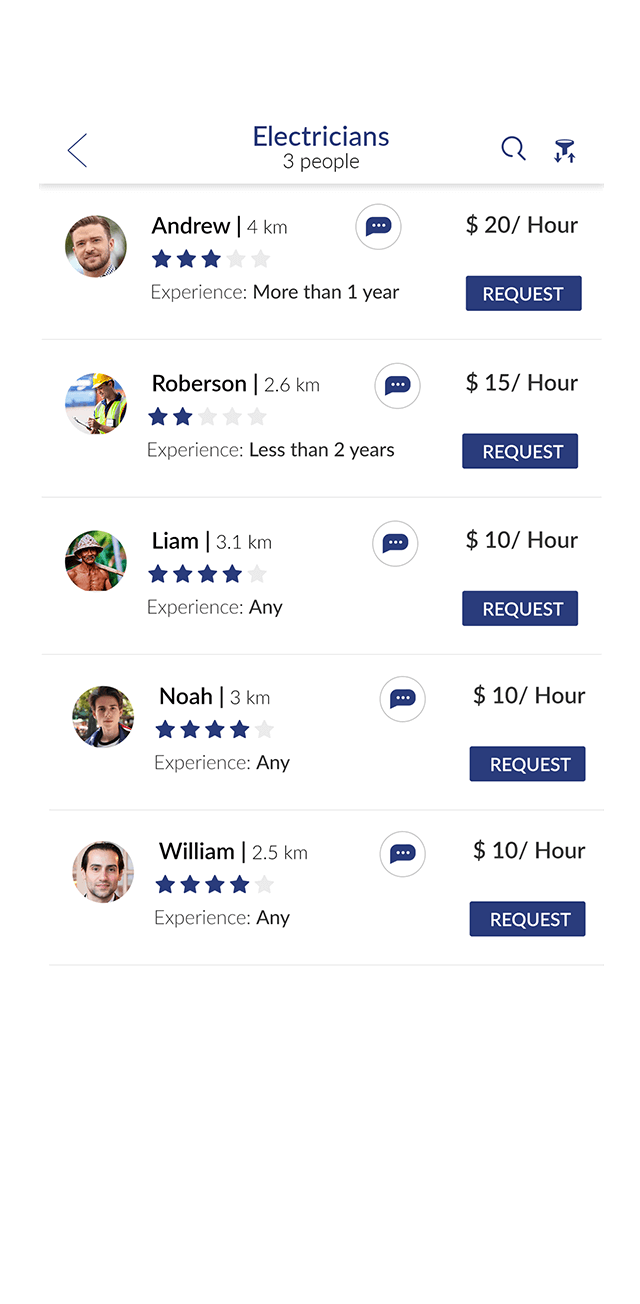Viewport: 640px width, 1304px height.
Task: Request Andrew at $20/Hour
Action: pyautogui.click(x=523, y=294)
